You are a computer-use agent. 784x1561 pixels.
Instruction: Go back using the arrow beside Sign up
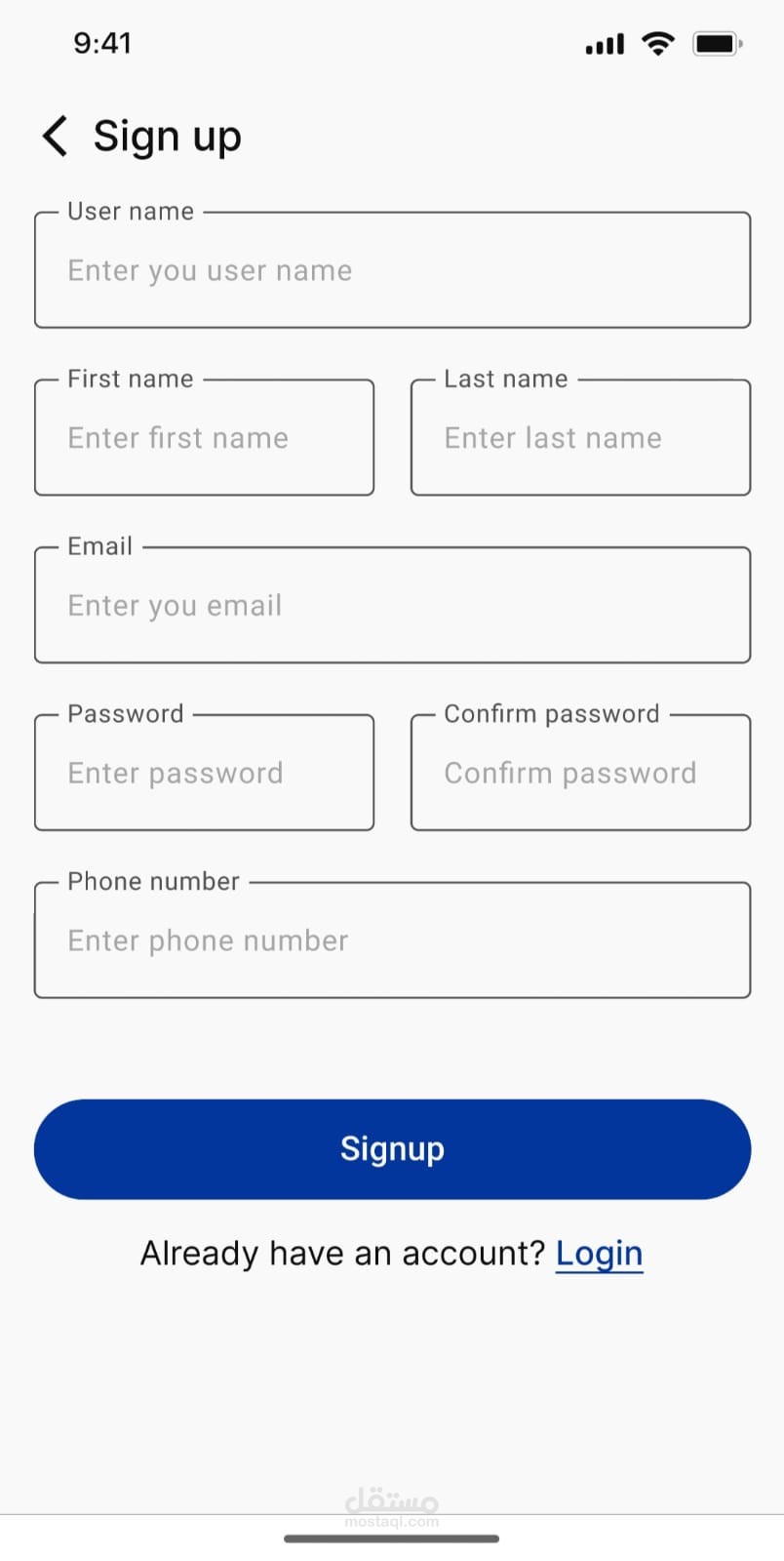[x=56, y=136]
